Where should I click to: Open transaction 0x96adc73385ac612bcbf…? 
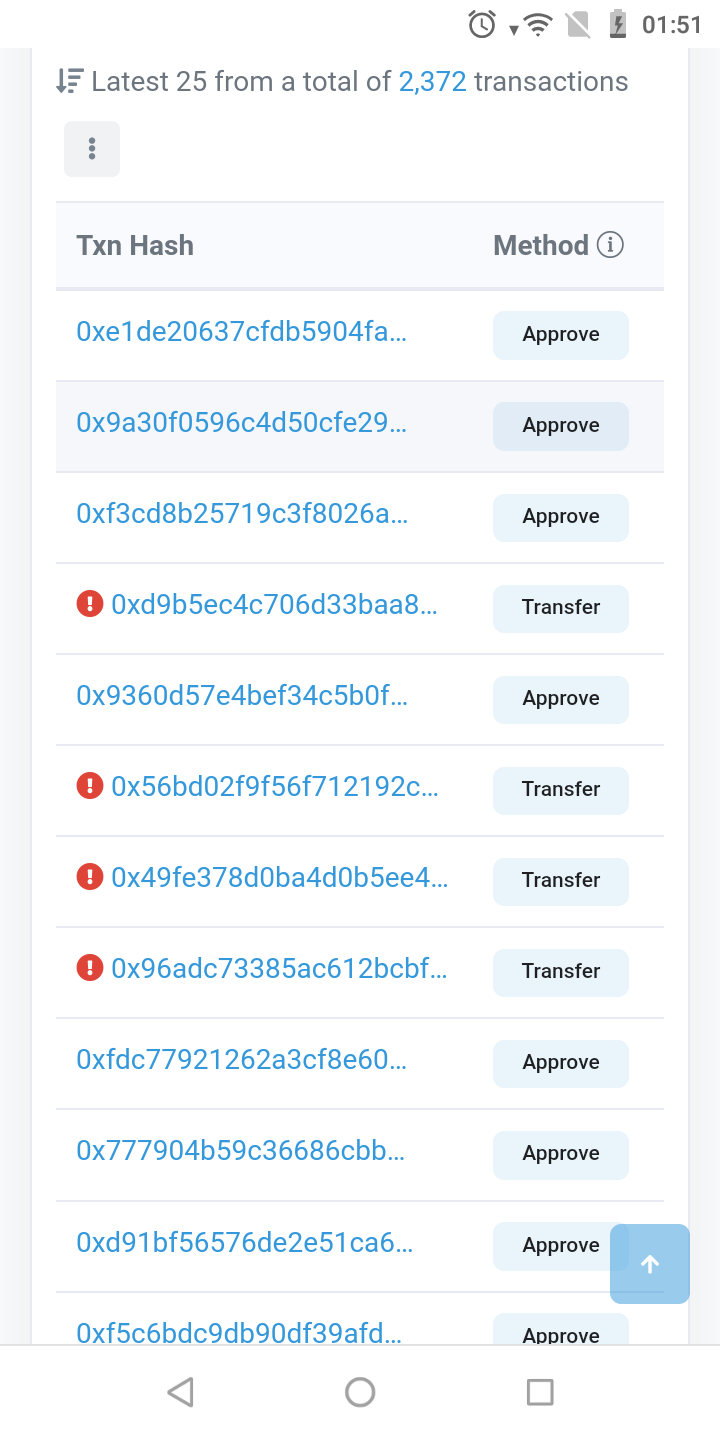[x=279, y=970]
